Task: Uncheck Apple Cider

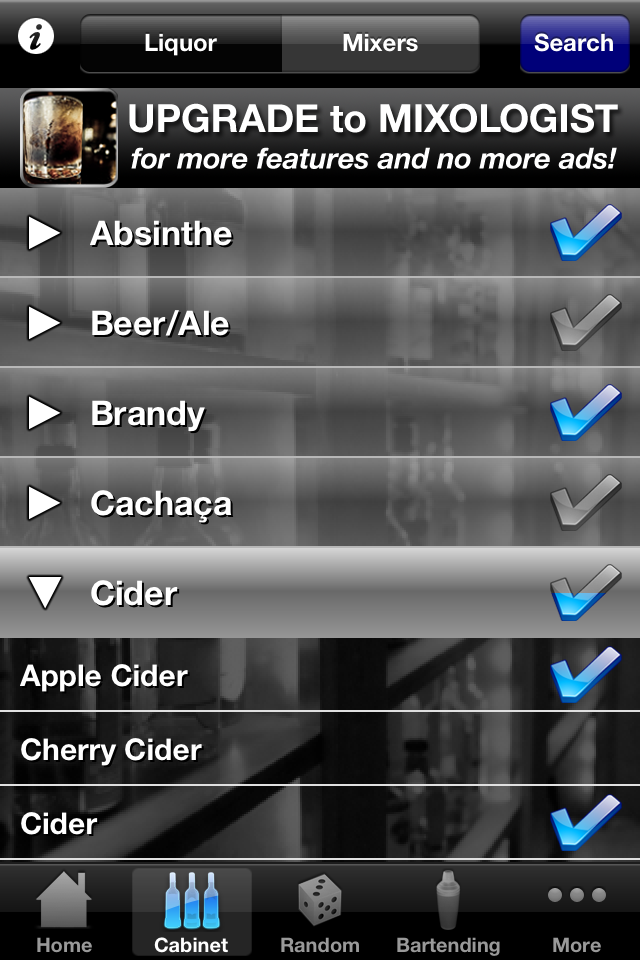Action: (585, 675)
